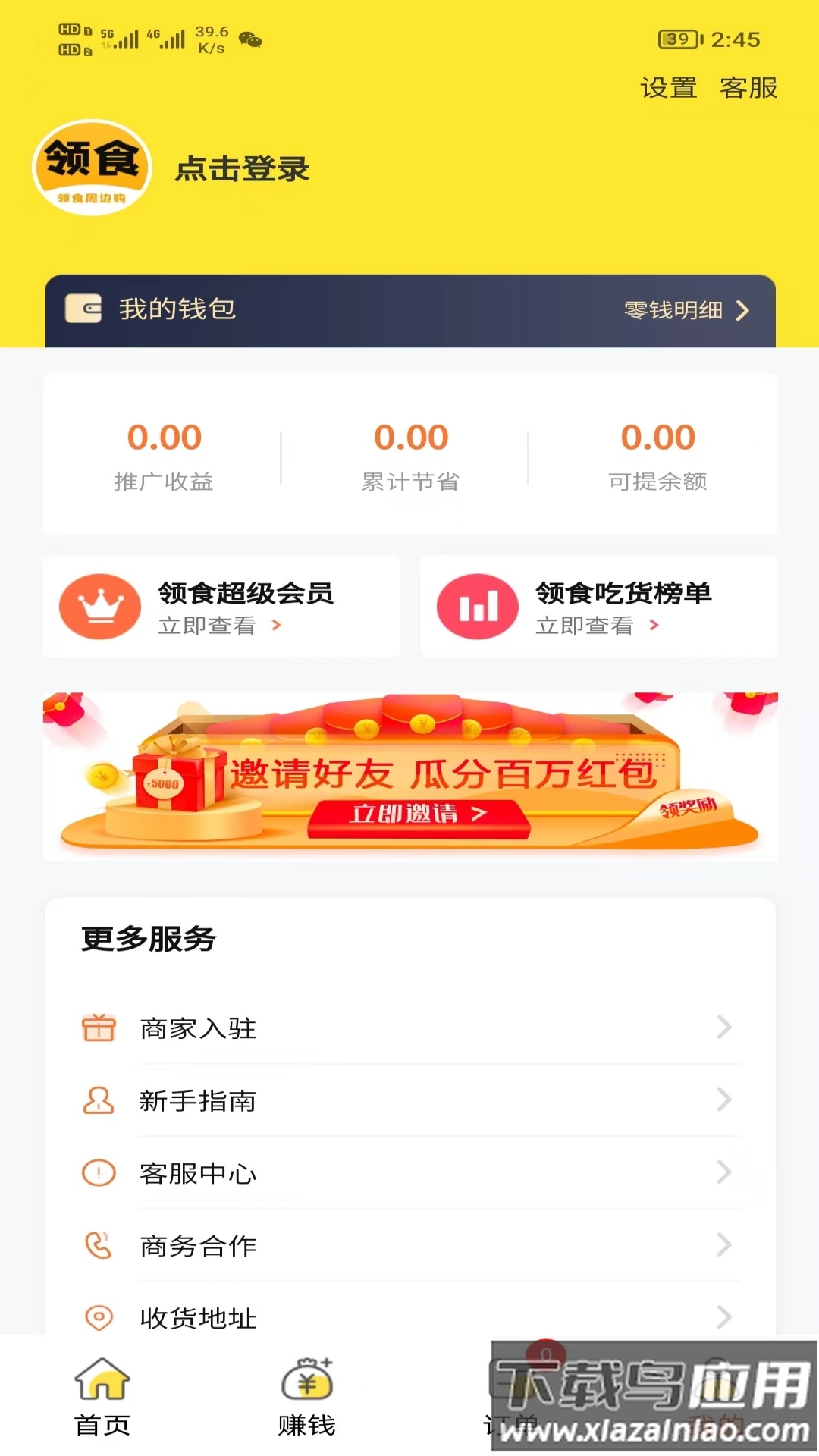819x1456 pixels.
Task: Open 商家入驻 via its right chevron
Action: (x=723, y=1029)
